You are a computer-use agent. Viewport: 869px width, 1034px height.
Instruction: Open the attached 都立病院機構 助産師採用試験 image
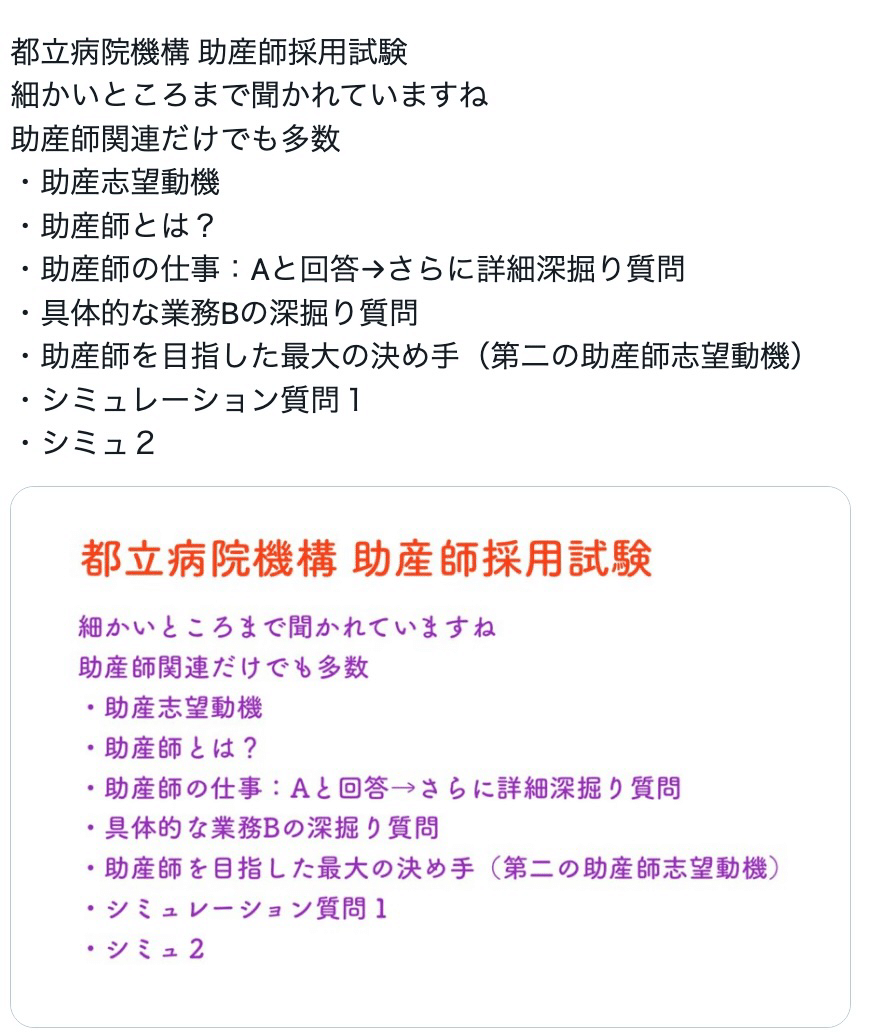click(430, 756)
